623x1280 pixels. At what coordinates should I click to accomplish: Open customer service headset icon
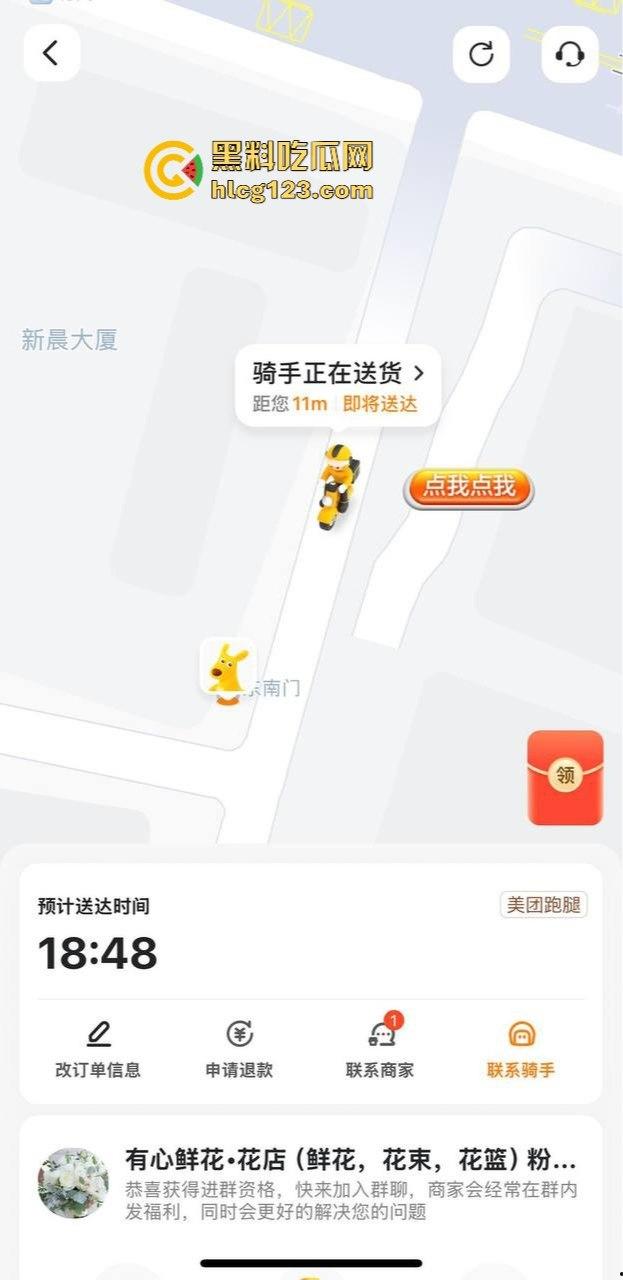[x=569, y=54]
